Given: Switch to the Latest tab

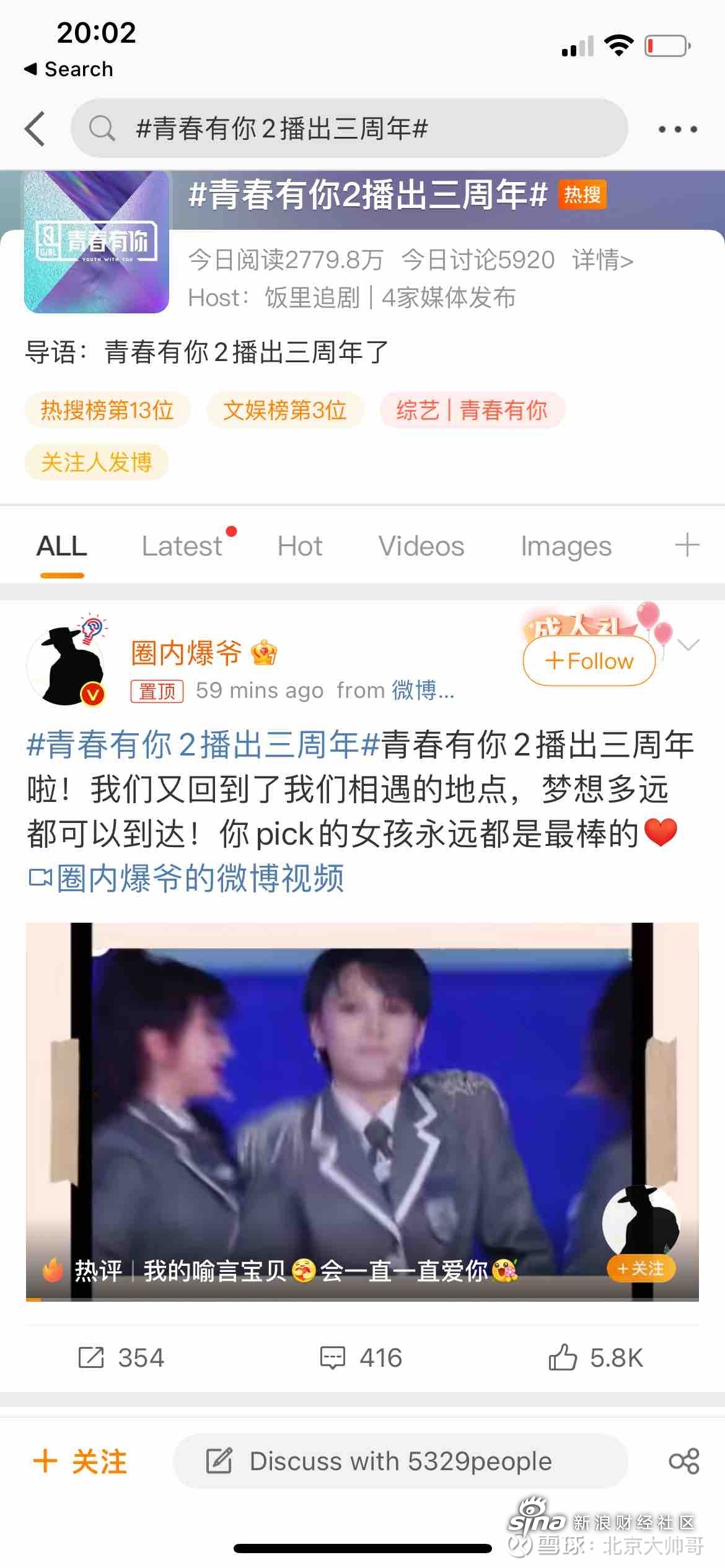Looking at the screenshot, I should pos(182,546).
